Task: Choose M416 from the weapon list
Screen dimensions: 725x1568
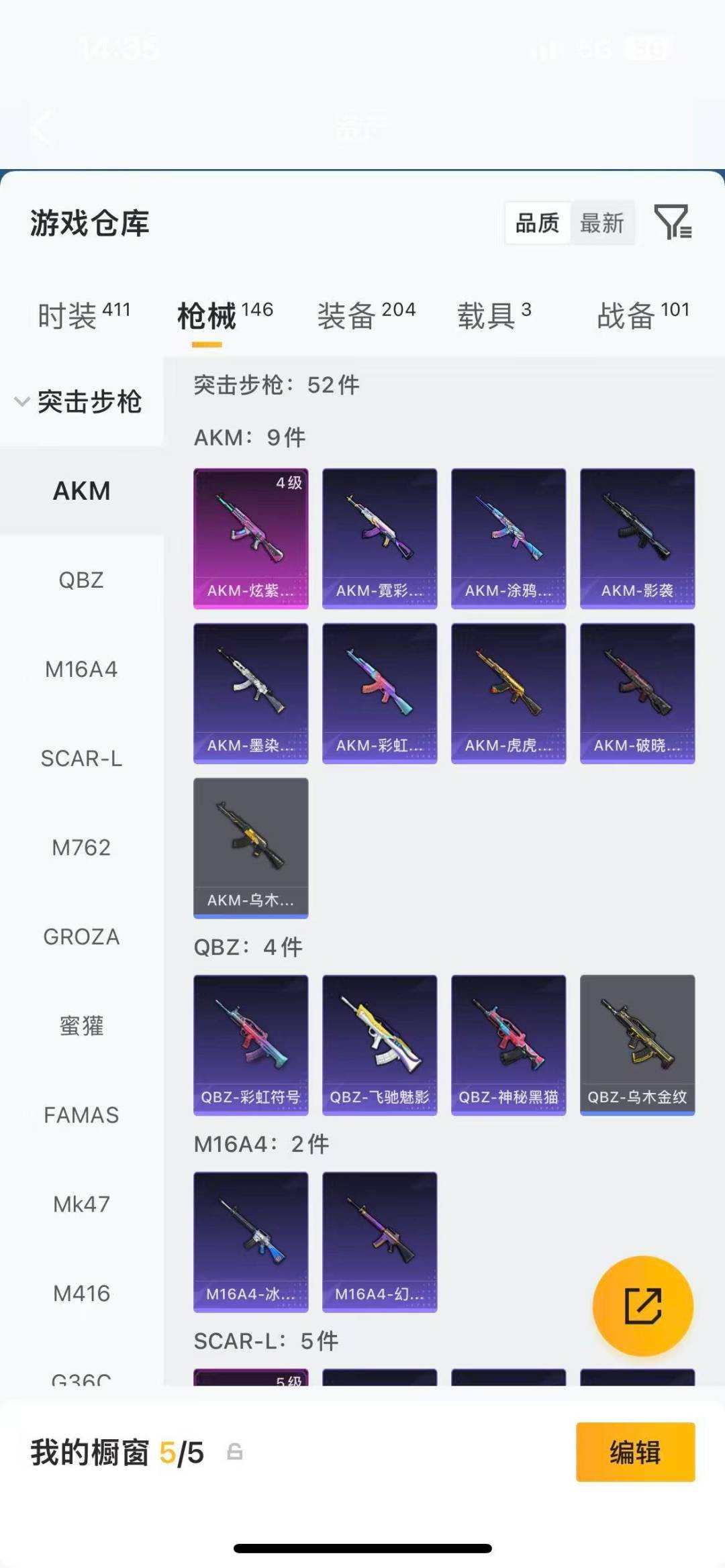Action: coord(81,1294)
